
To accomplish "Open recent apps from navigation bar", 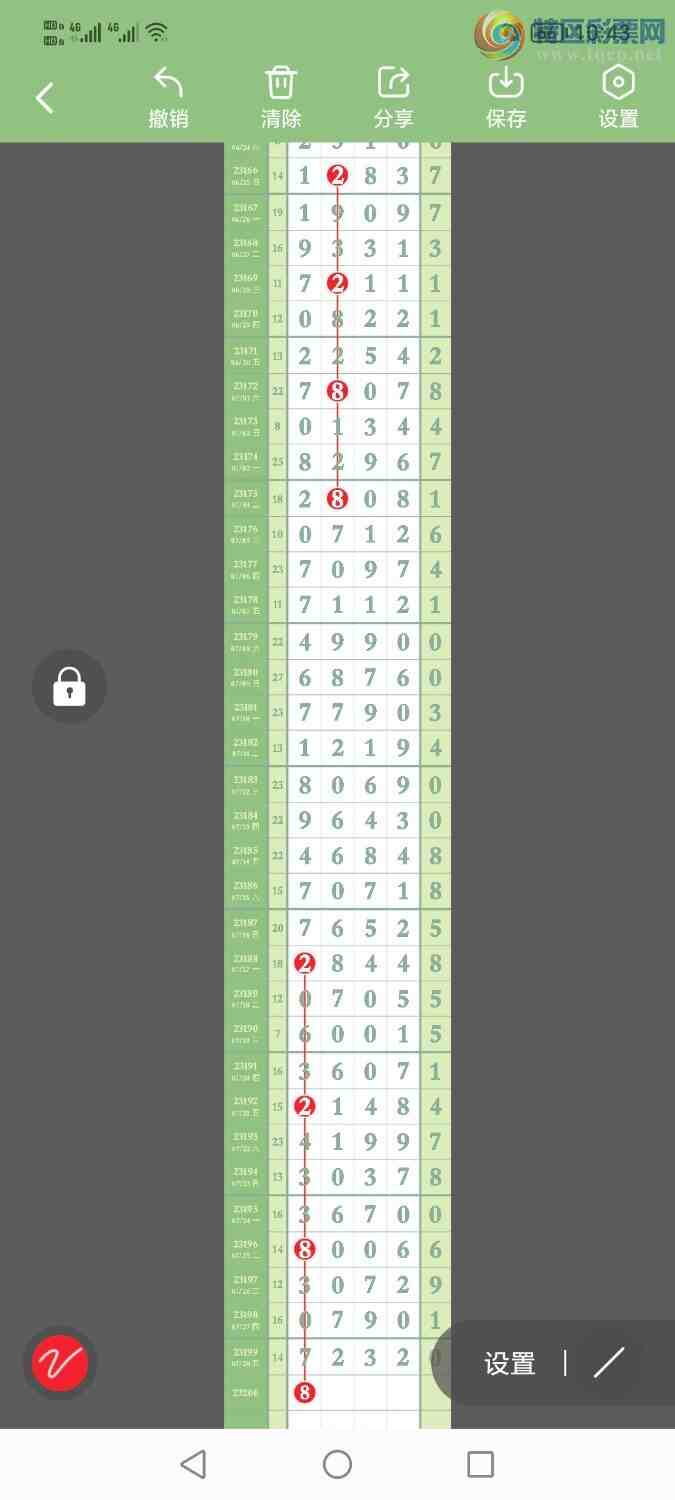I will click(481, 1465).
